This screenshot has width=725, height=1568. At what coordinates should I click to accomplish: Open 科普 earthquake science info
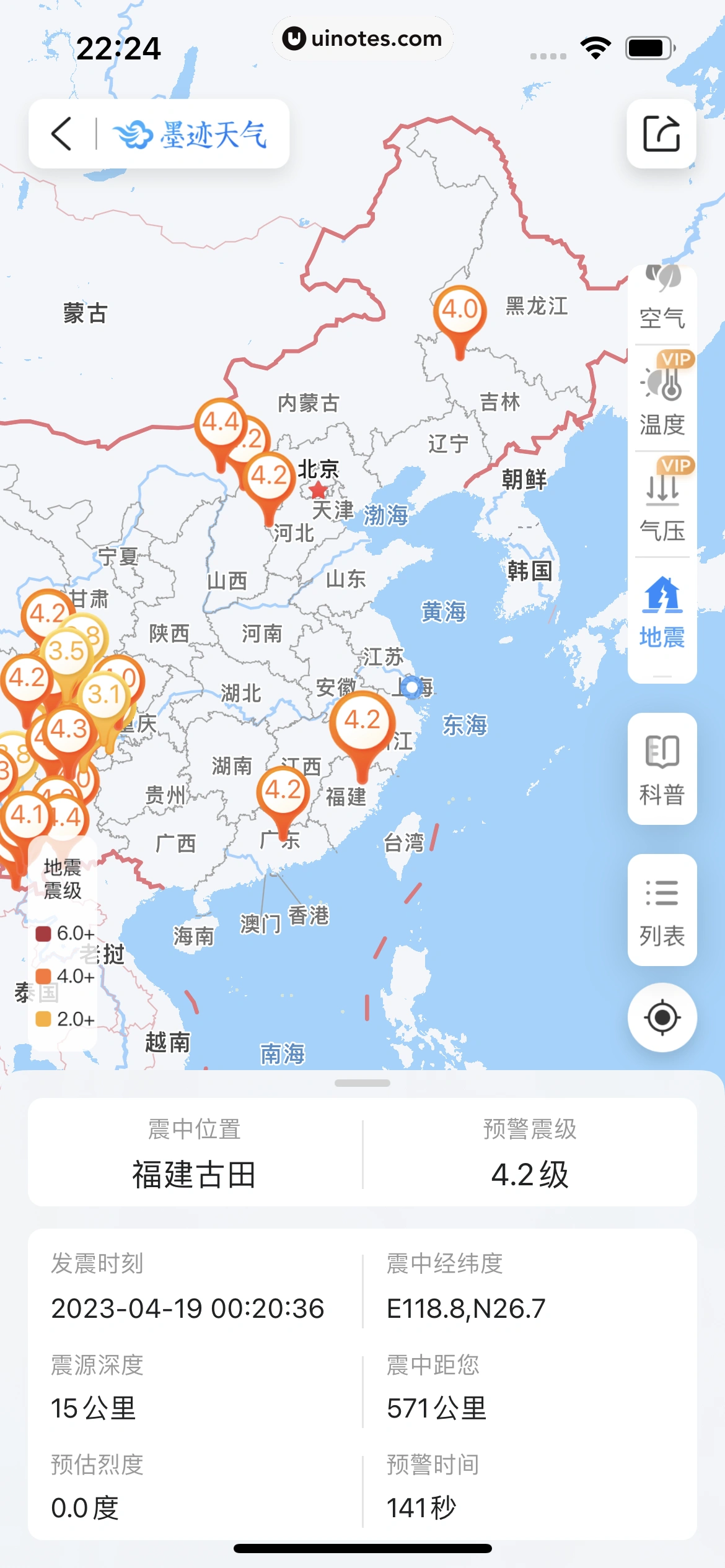point(662,769)
